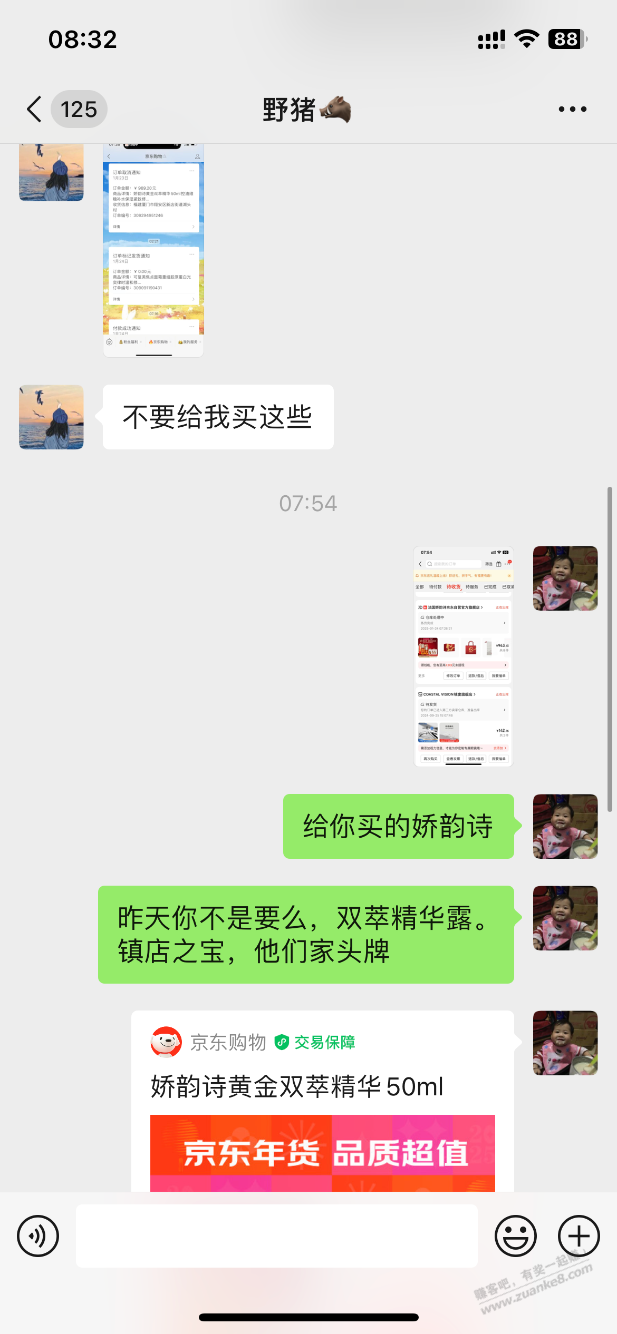The height and width of the screenshot is (1334, 617).
Task: Open the three-dot chat info menu
Action: 573,109
